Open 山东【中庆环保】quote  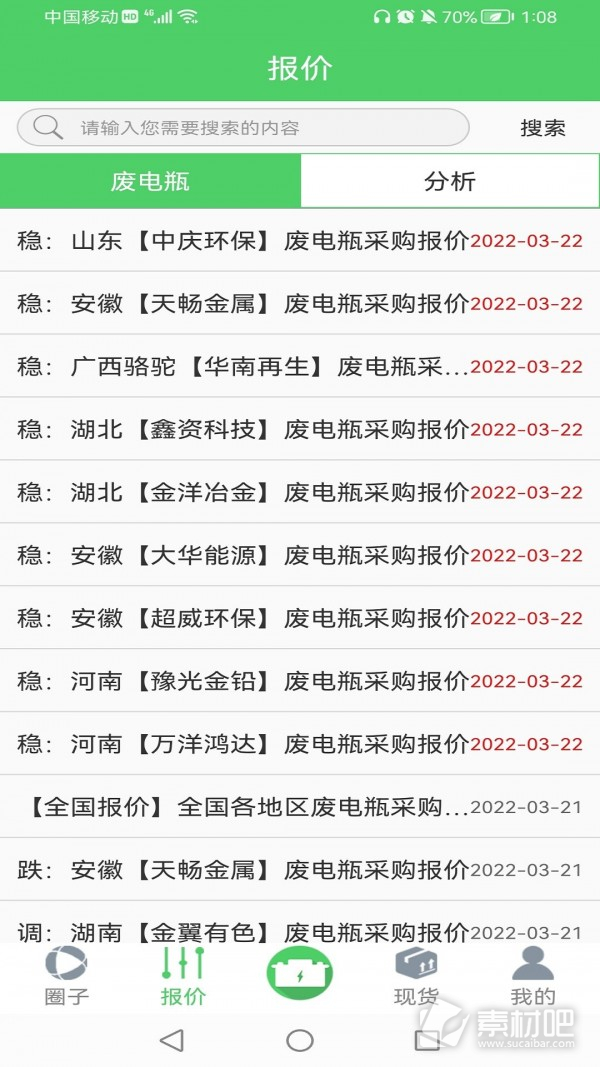pos(300,240)
